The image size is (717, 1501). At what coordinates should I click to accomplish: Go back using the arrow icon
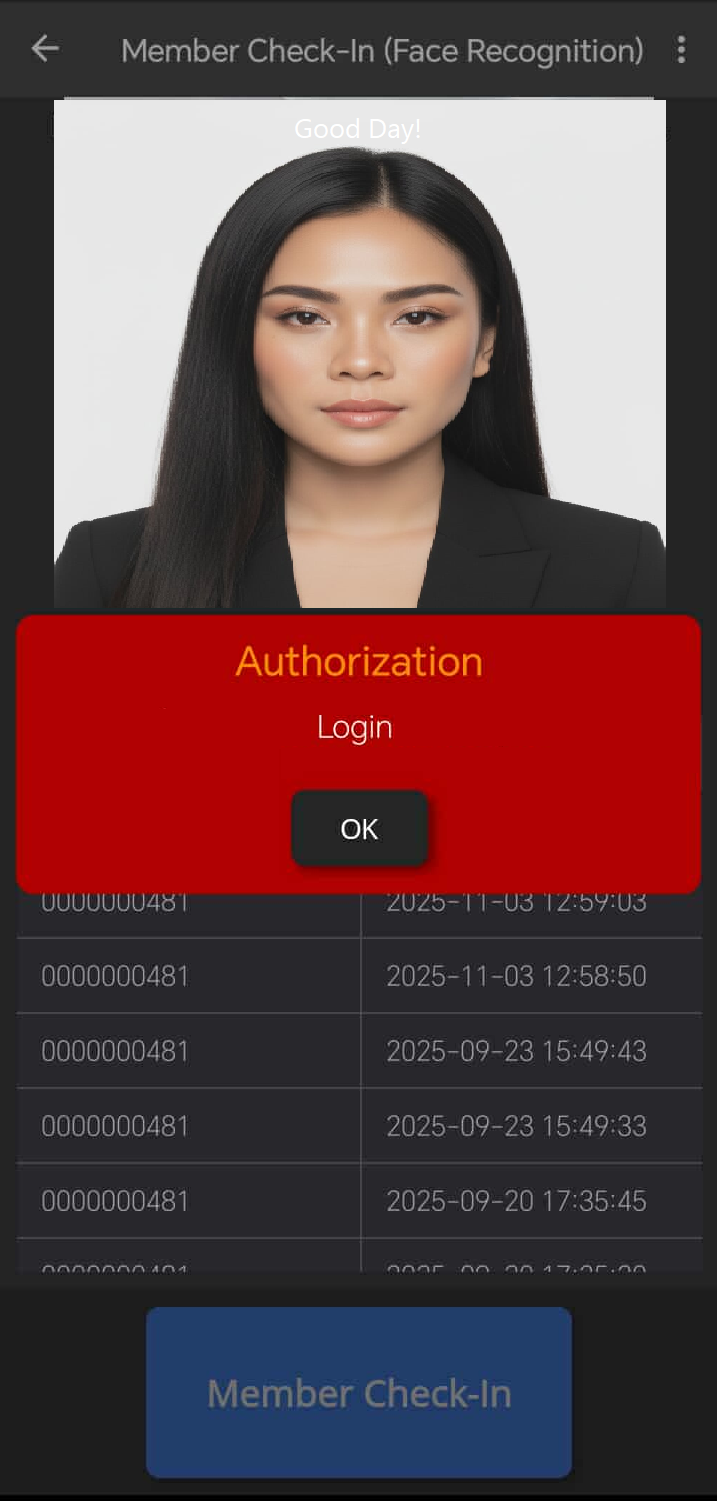tap(45, 49)
